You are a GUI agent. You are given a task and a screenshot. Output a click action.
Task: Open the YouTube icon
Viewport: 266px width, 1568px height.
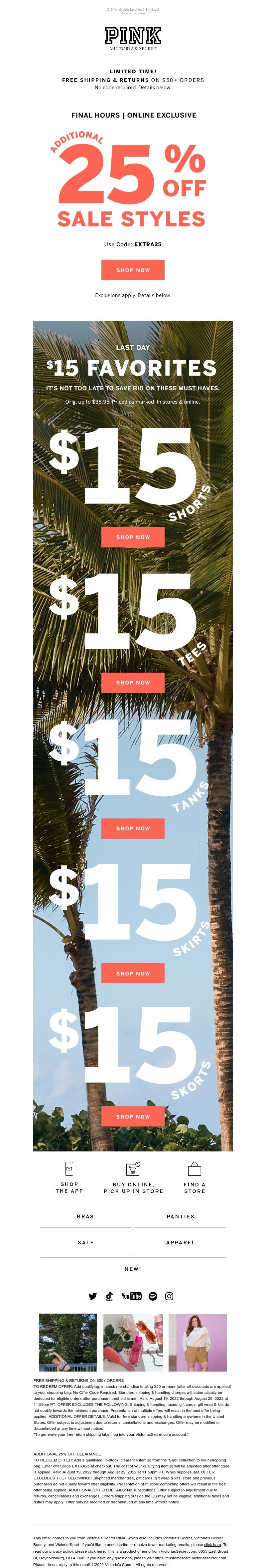tap(131, 1296)
